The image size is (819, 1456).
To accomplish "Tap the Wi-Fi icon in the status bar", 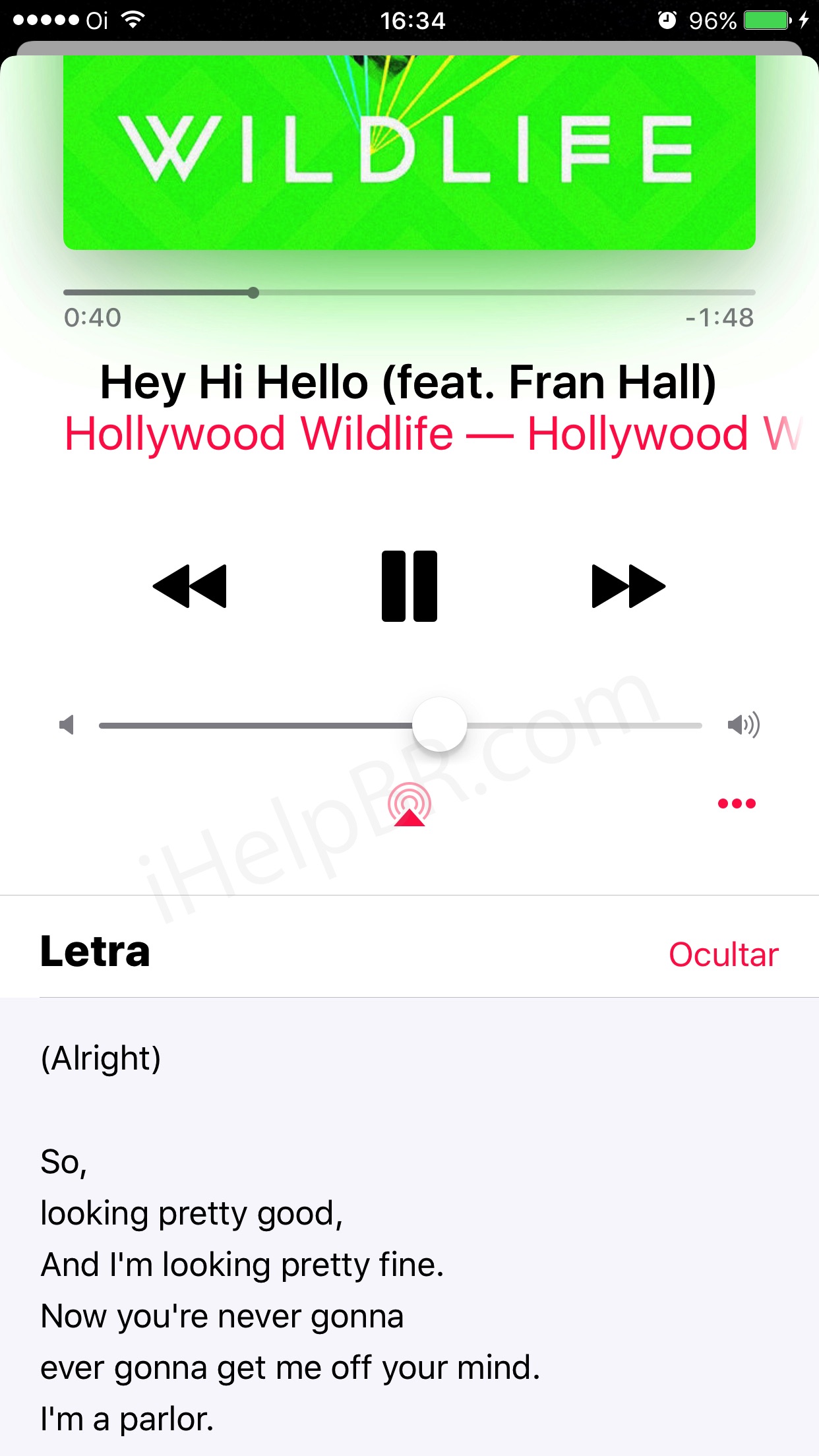I will [x=135, y=20].
